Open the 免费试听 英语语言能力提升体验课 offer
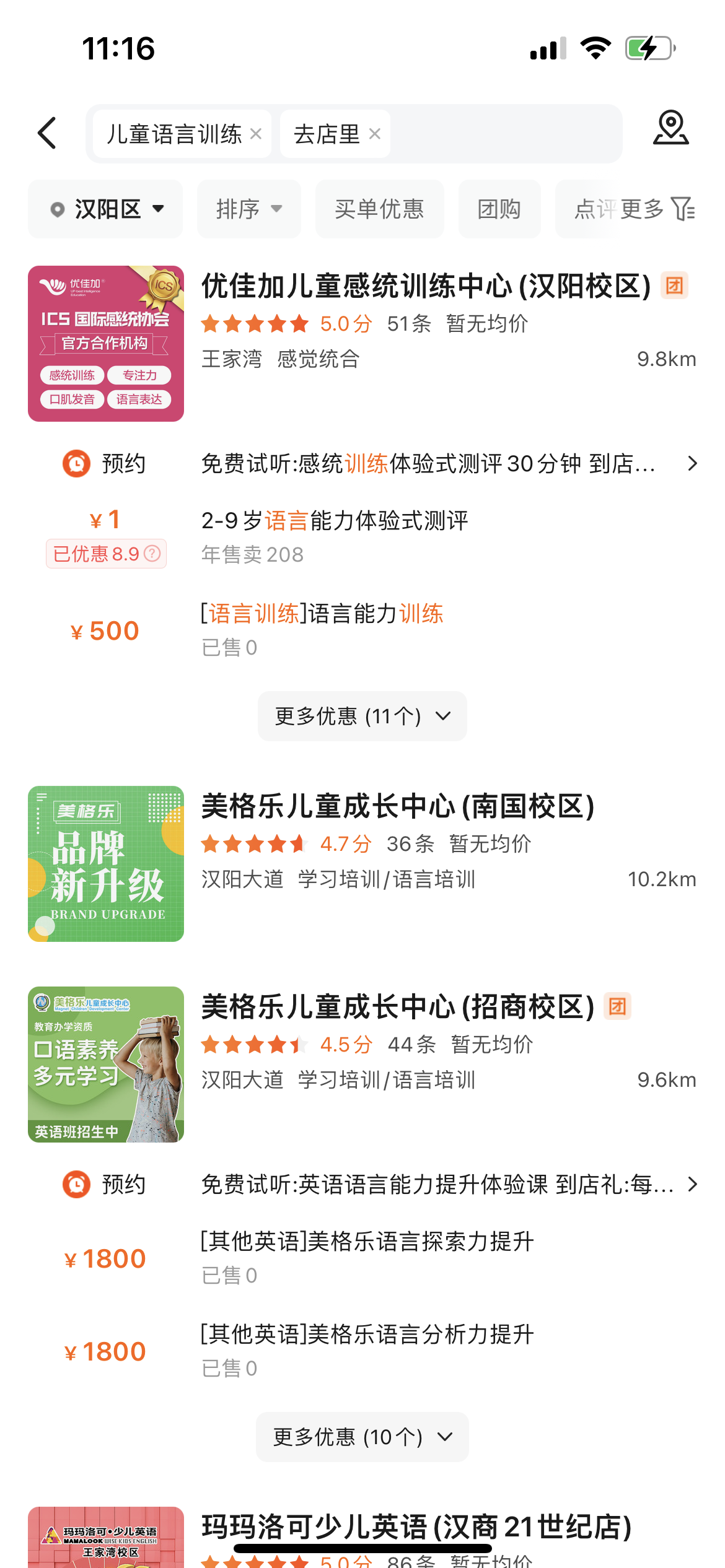This screenshot has height=1568, width=725. (x=437, y=1184)
